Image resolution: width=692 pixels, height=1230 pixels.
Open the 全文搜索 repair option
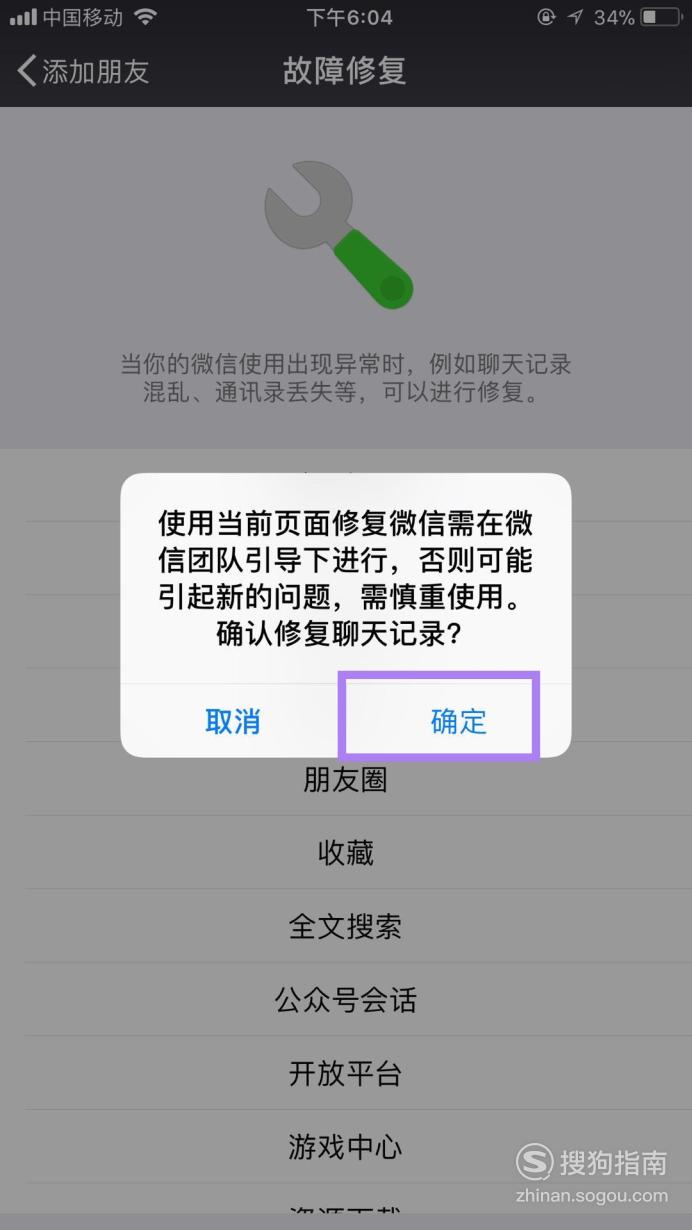346,926
